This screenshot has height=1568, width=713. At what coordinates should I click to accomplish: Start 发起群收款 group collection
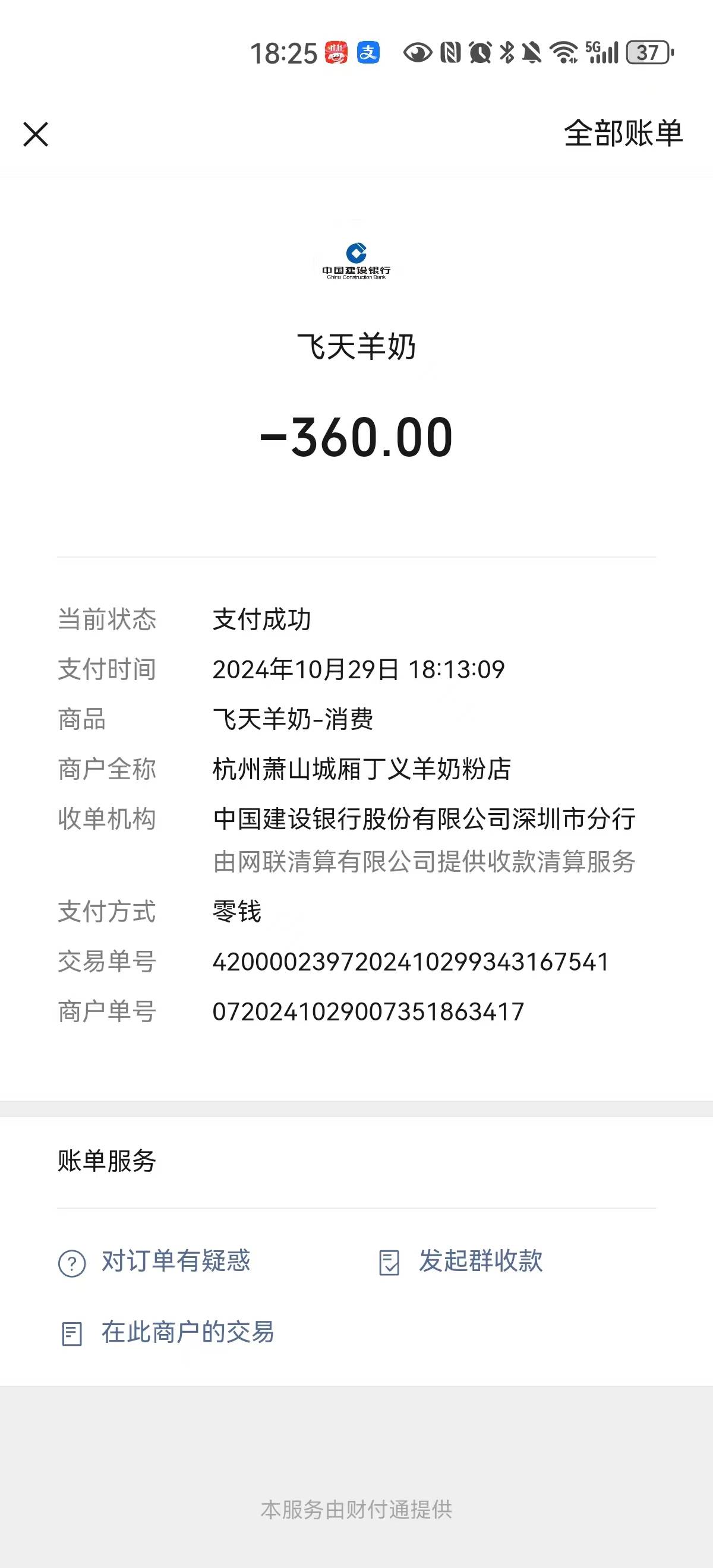coord(461,1260)
